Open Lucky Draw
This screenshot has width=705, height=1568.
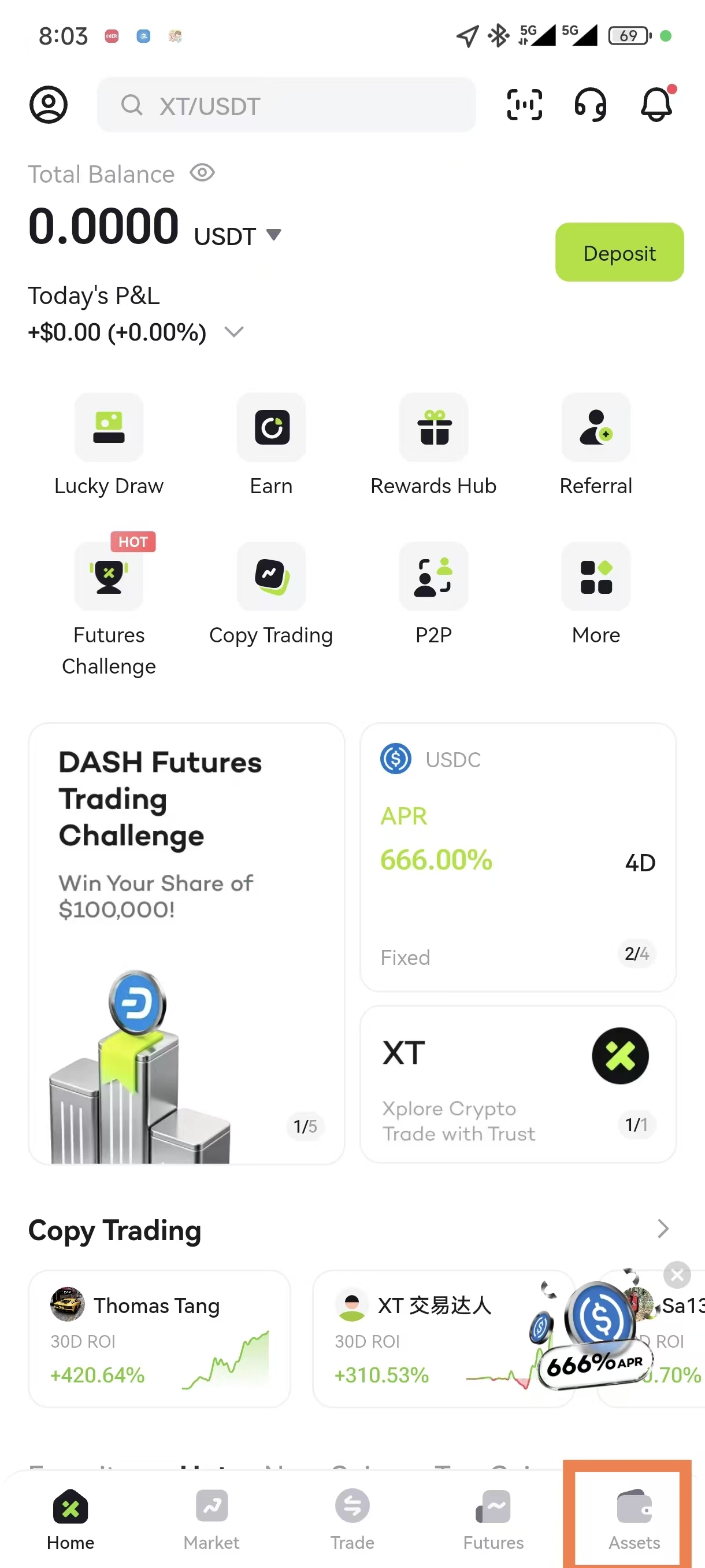pos(109,445)
